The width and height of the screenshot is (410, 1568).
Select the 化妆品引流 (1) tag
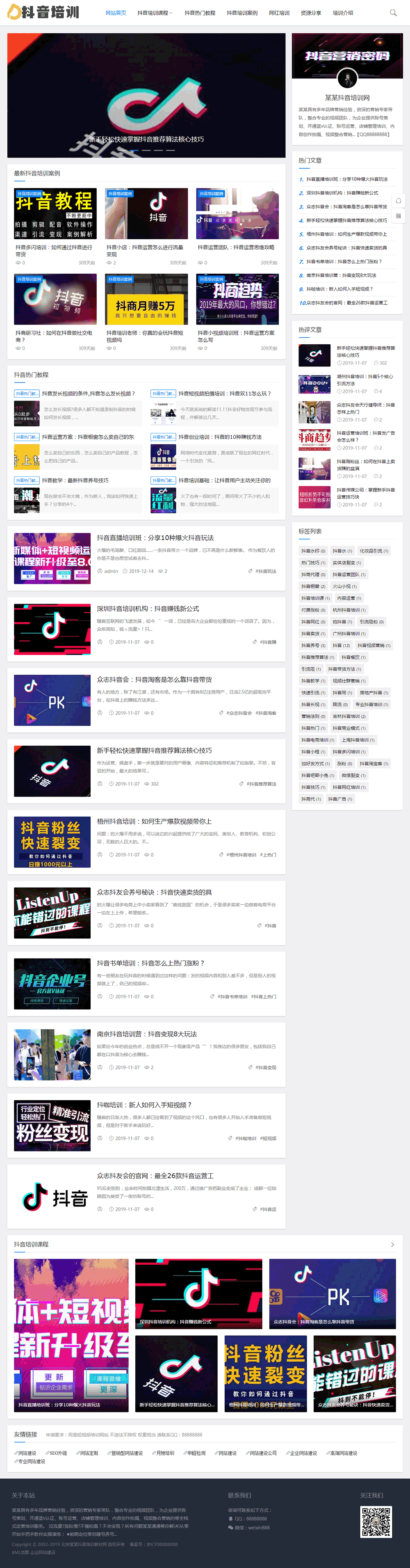(x=374, y=551)
